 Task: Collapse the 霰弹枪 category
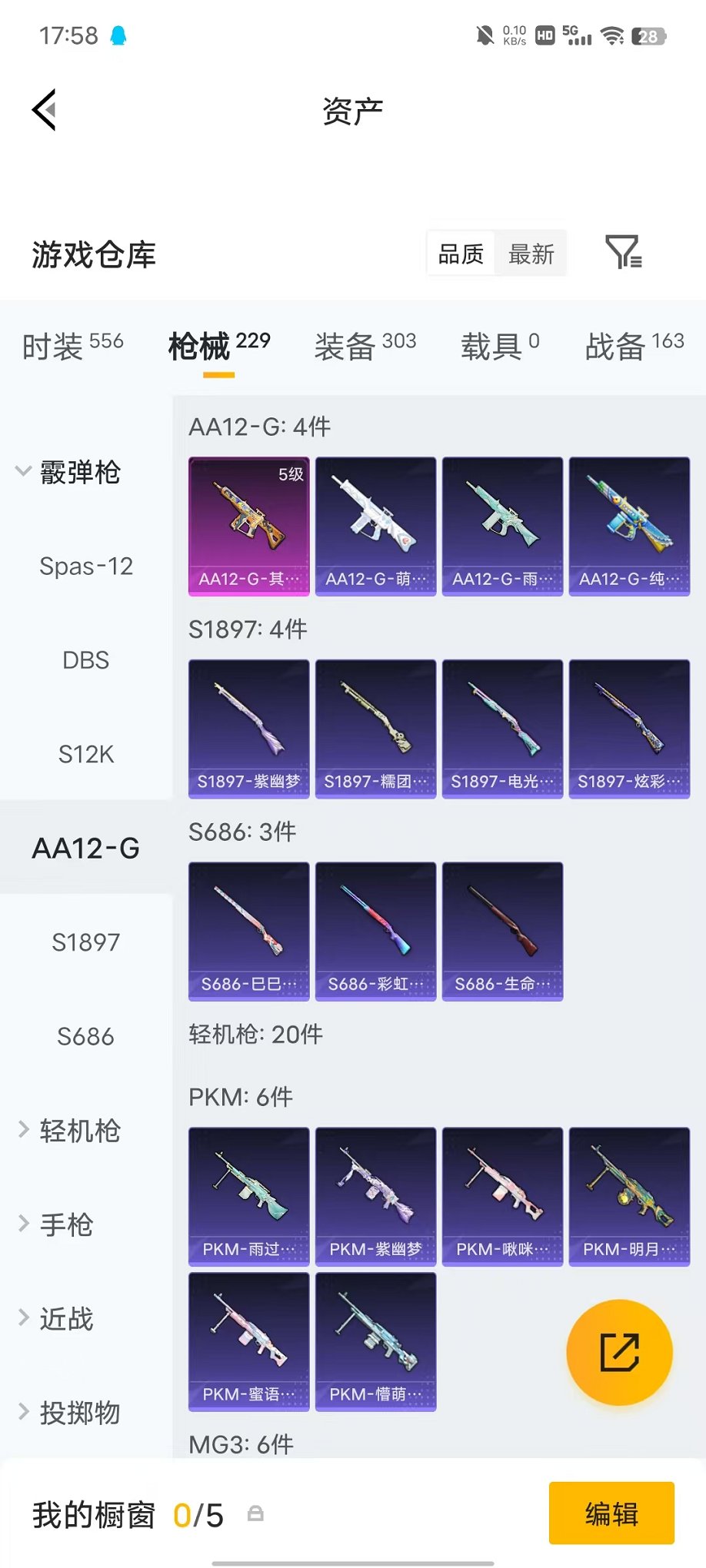pyautogui.click(x=69, y=472)
